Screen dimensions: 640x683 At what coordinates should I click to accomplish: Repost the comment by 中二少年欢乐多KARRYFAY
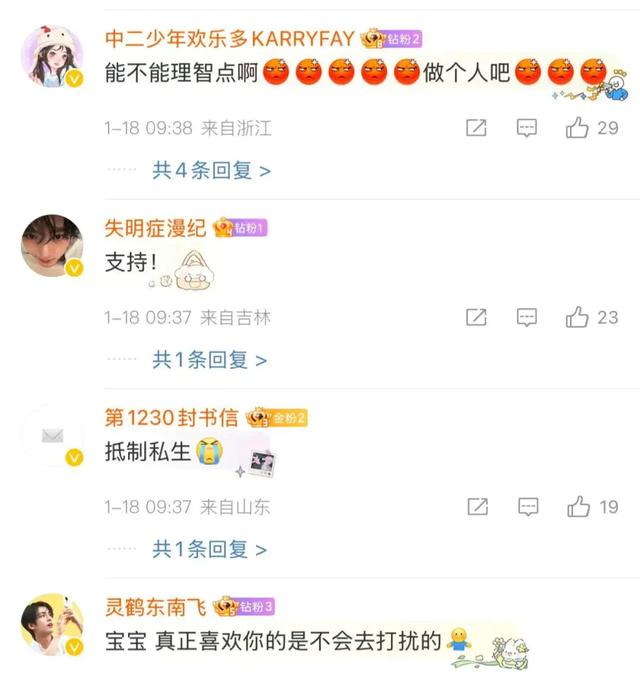pos(477,128)
